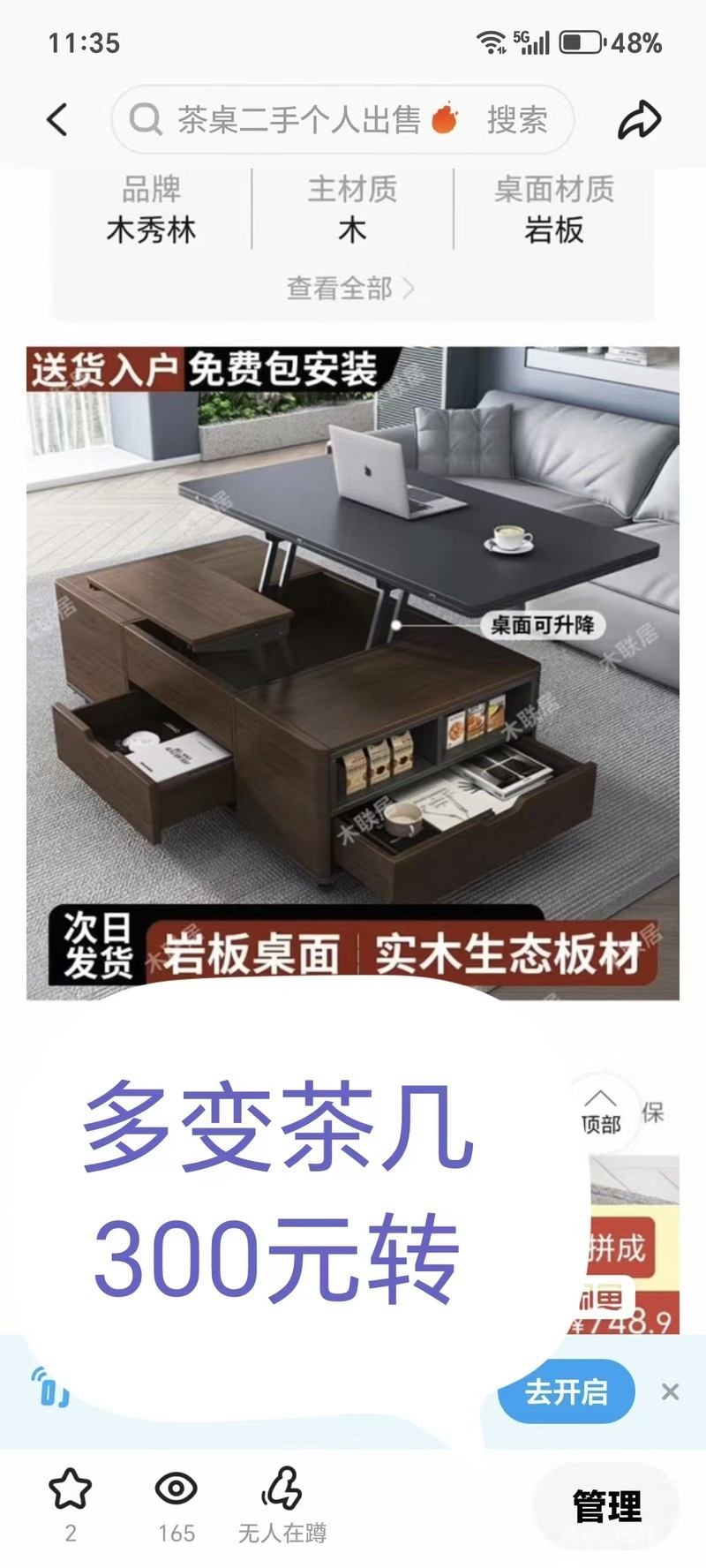Go back to the previous page

[57, 119]
